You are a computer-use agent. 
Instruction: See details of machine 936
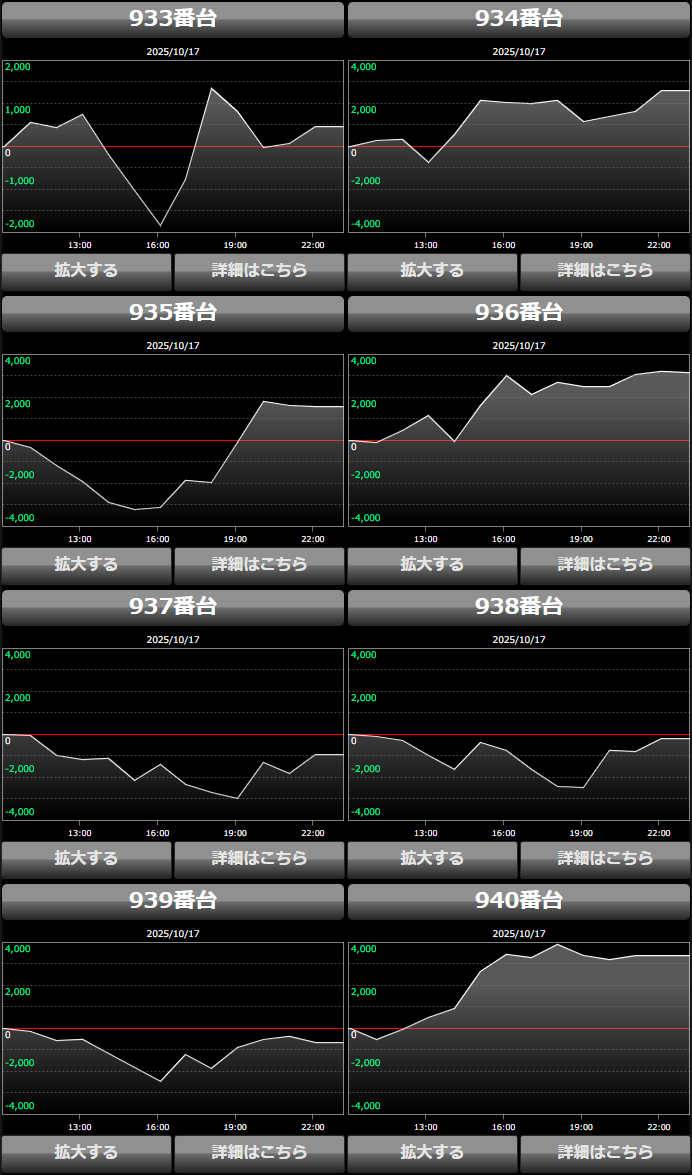tap(605, 565)
